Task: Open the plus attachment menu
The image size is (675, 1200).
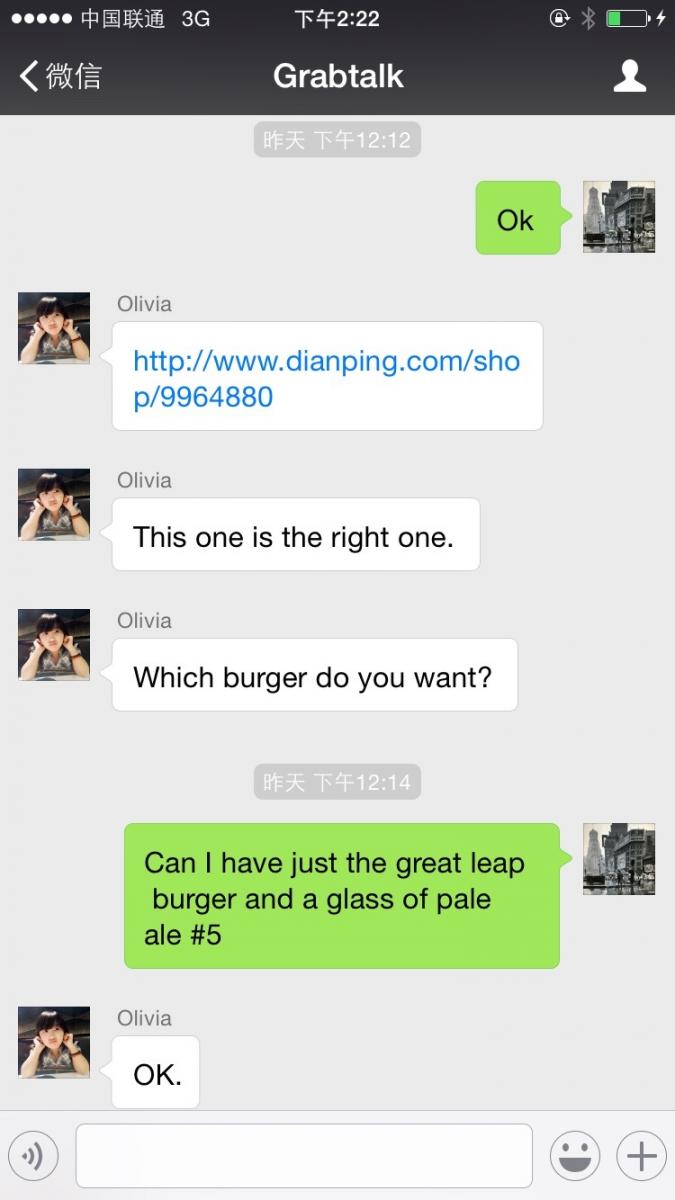Action: (641, 1157)
